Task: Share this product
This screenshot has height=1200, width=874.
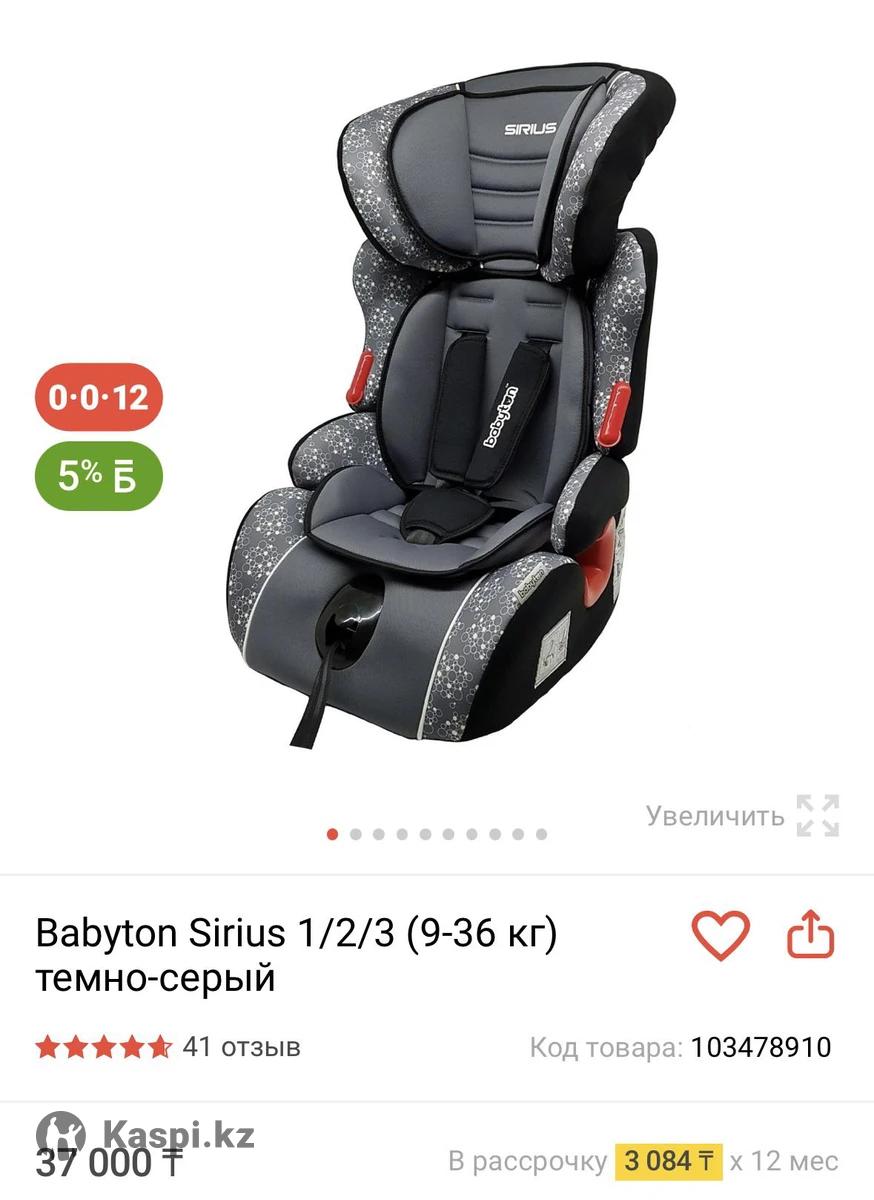Action: point(810,936)
